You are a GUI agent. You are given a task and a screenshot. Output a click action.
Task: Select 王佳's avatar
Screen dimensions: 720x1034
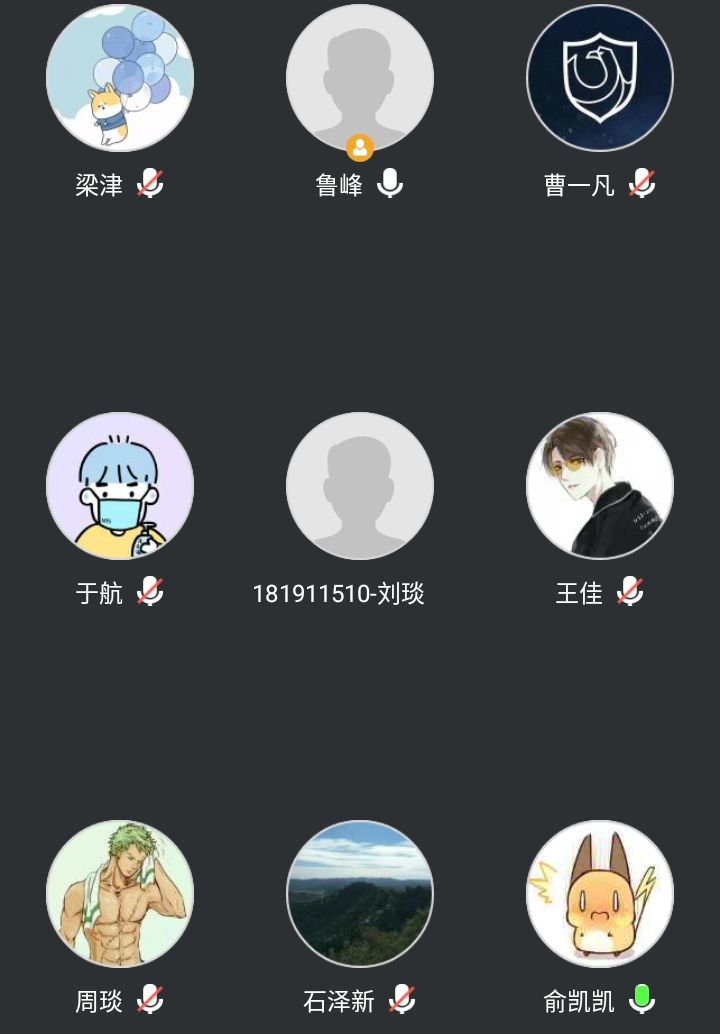coord(600,486)
